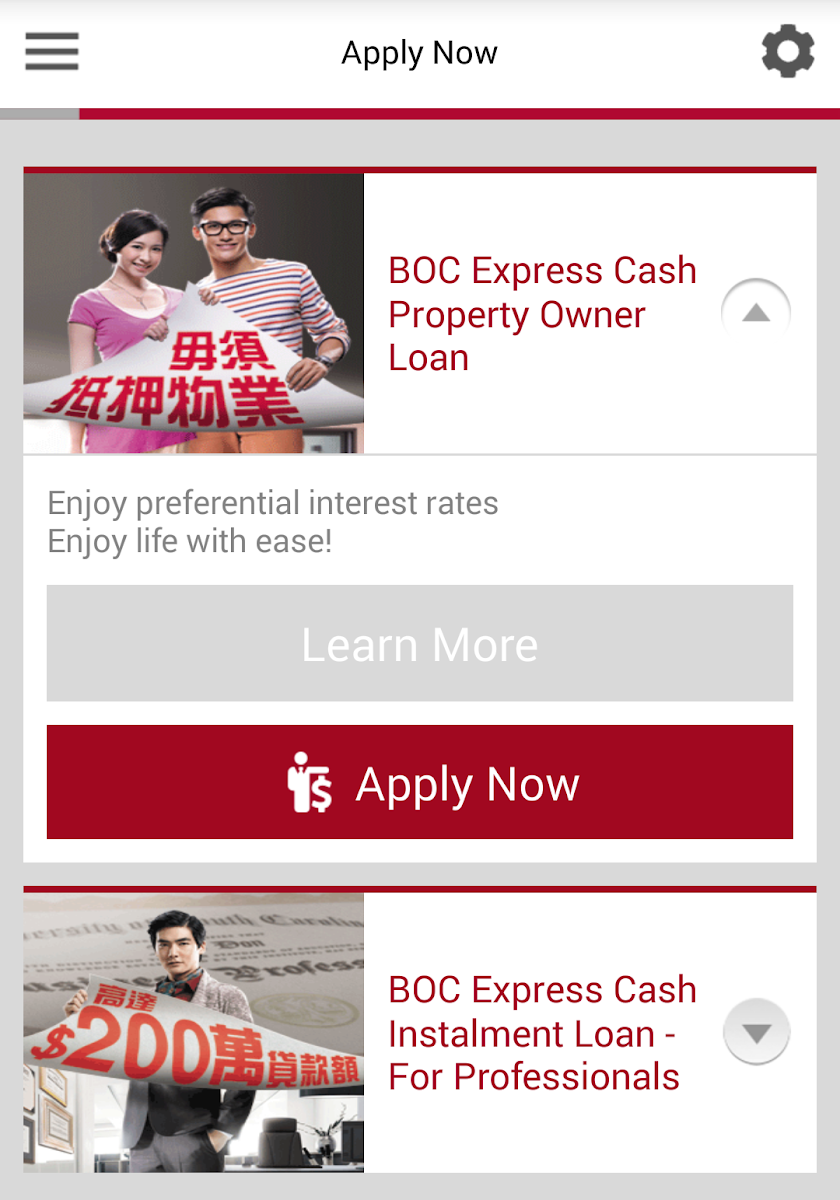Open the settings gear icon
Image resolution: width=840 pixels, height=1200 pixels.
[x=788, y=51]
